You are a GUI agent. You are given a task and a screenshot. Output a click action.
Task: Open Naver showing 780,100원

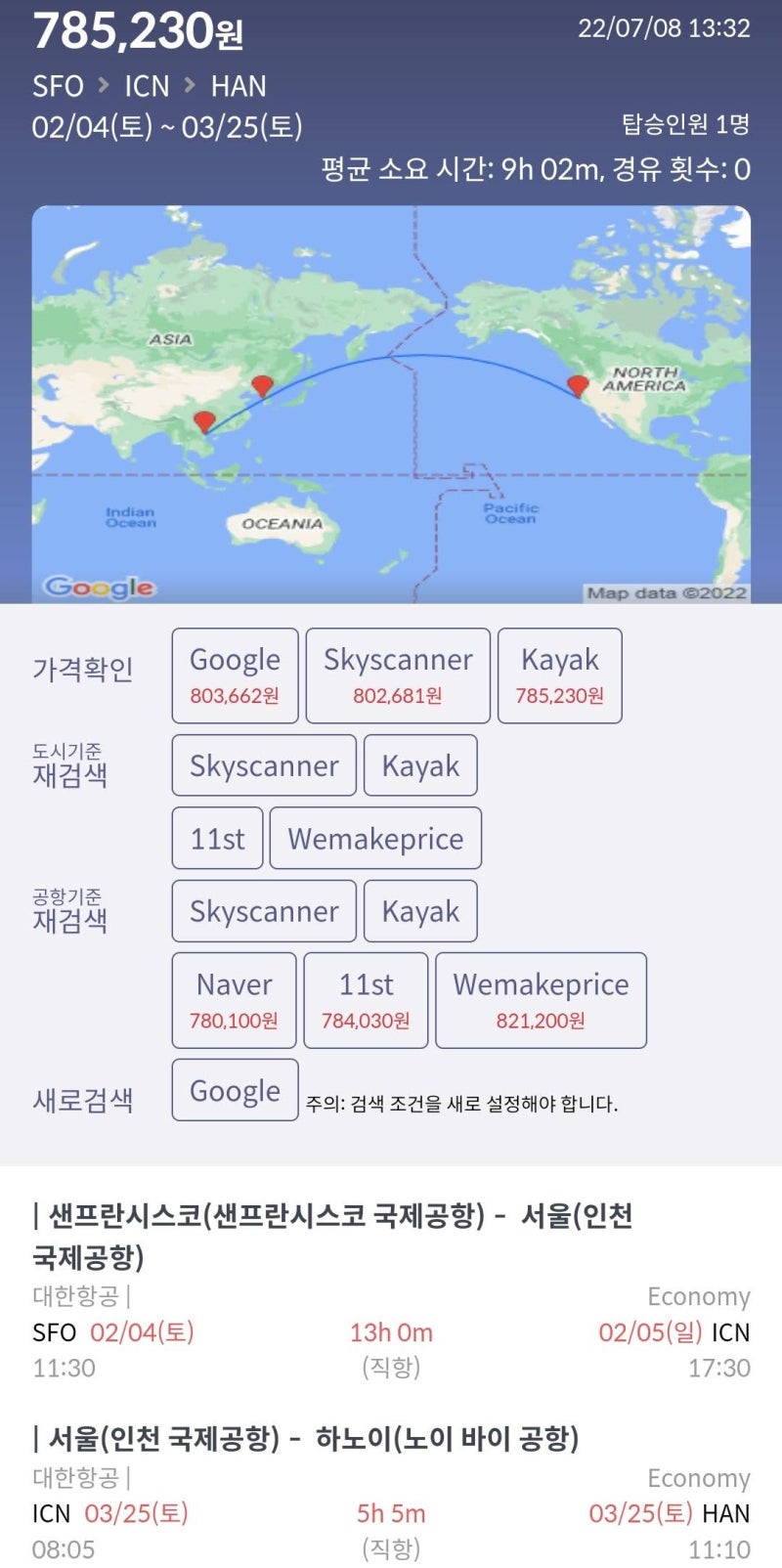pyautogui.click(x=233, y=1000)
